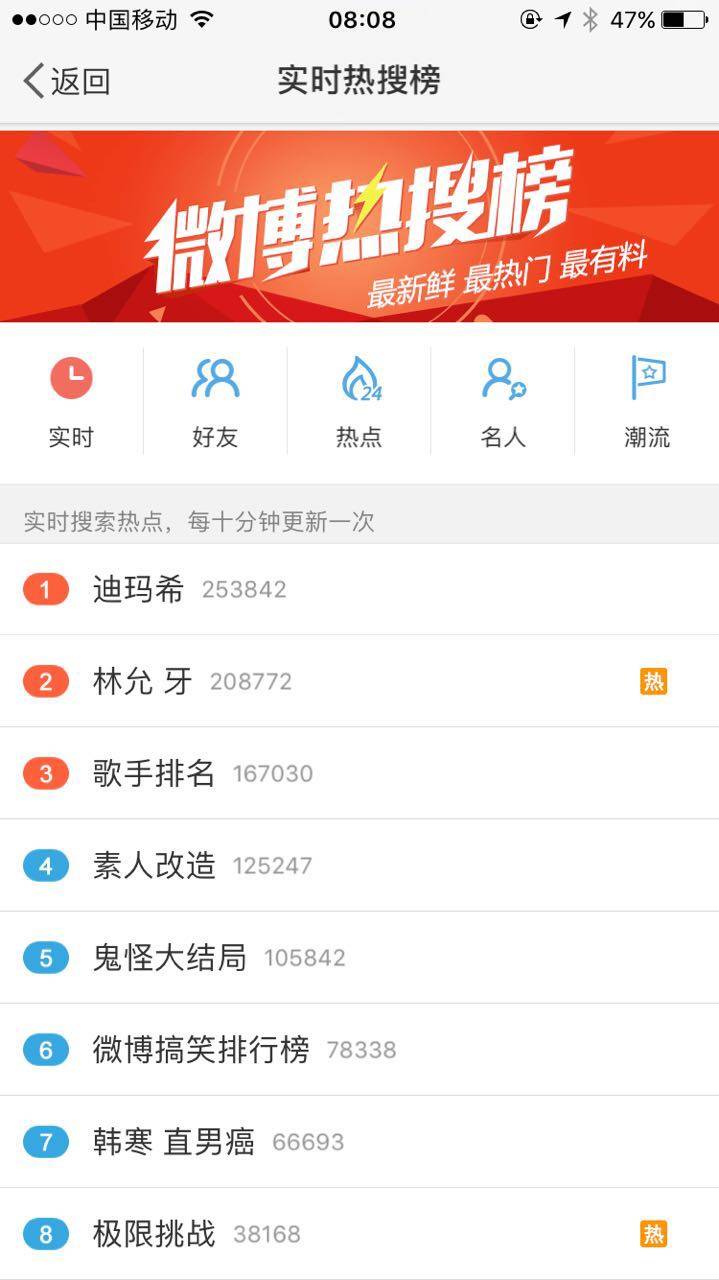Switch to the 潮流 tab

click(x=647, y=402)
